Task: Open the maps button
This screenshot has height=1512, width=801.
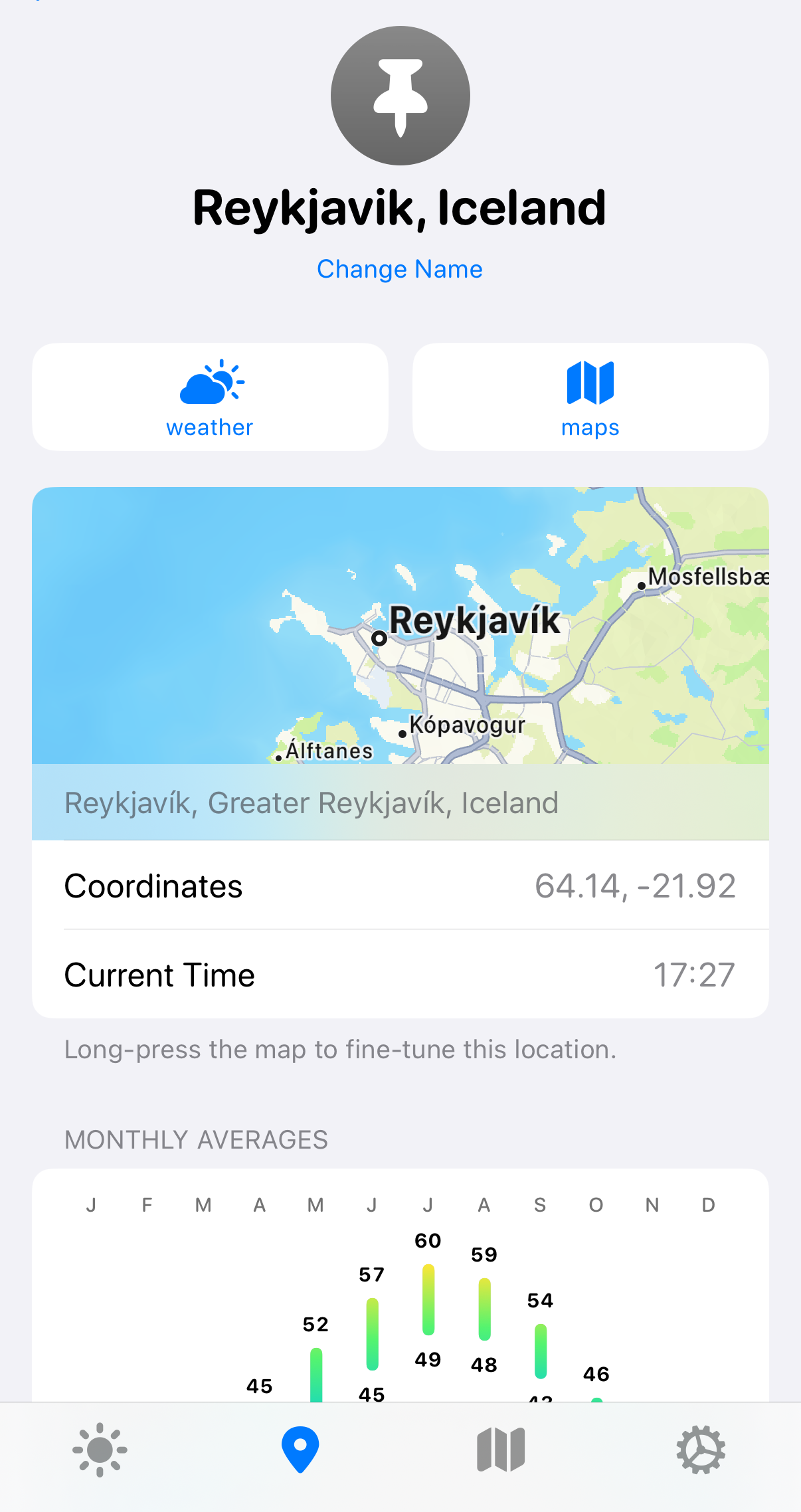Action: pyautogui.click(x=590, y=397)
